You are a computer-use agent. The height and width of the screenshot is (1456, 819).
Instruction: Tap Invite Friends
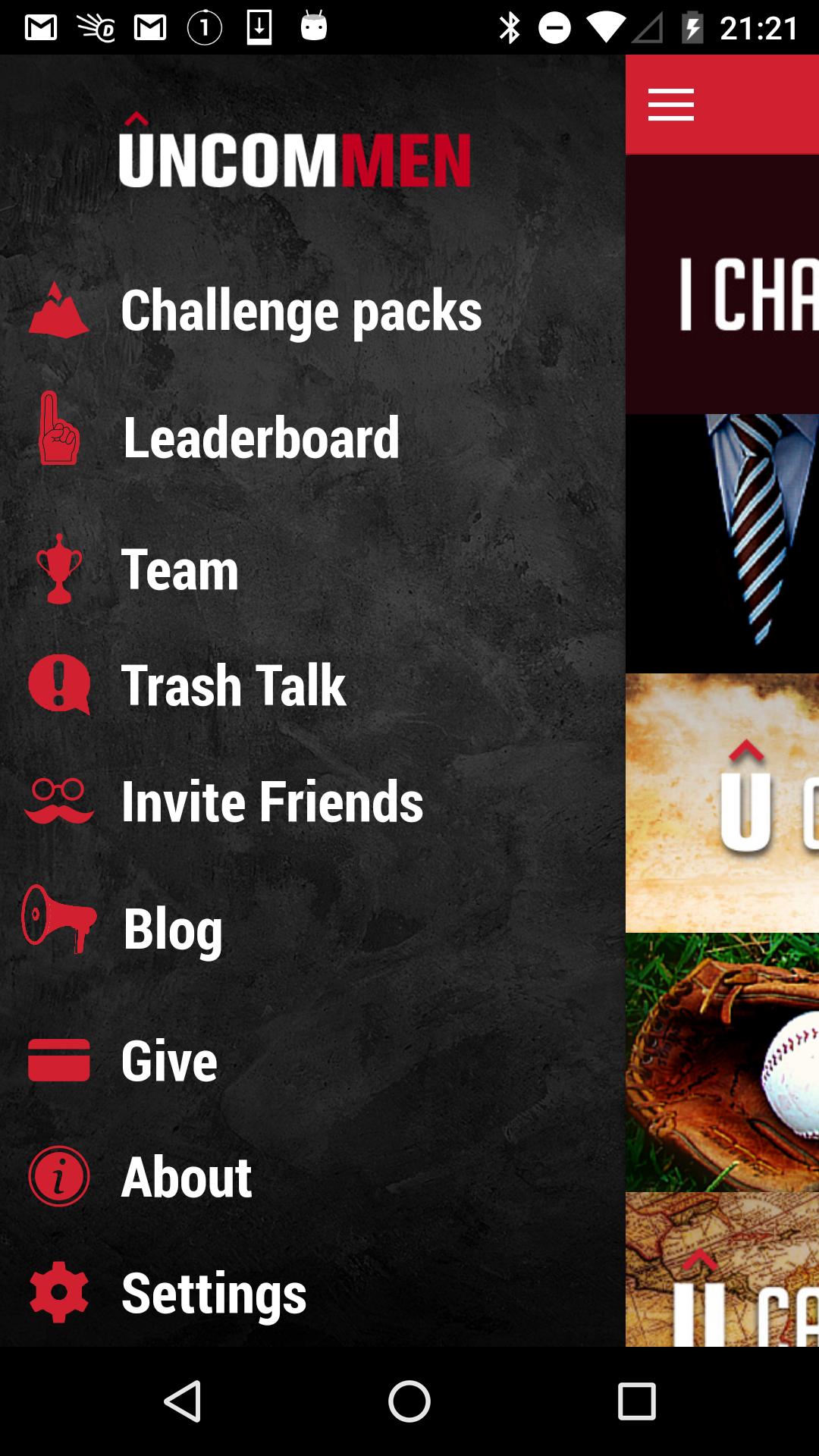(x=271, y=802)
